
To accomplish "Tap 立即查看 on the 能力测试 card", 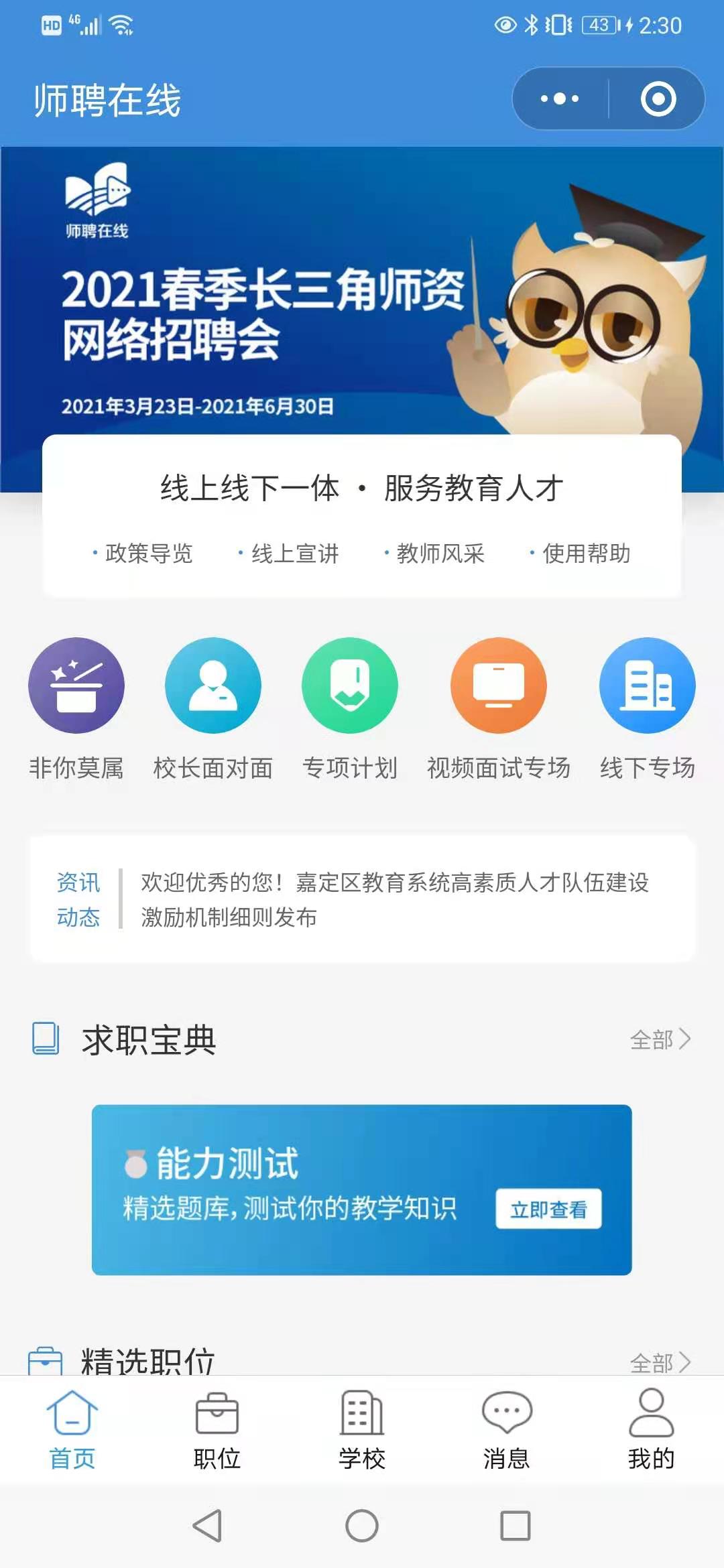I will [548, 1209].
